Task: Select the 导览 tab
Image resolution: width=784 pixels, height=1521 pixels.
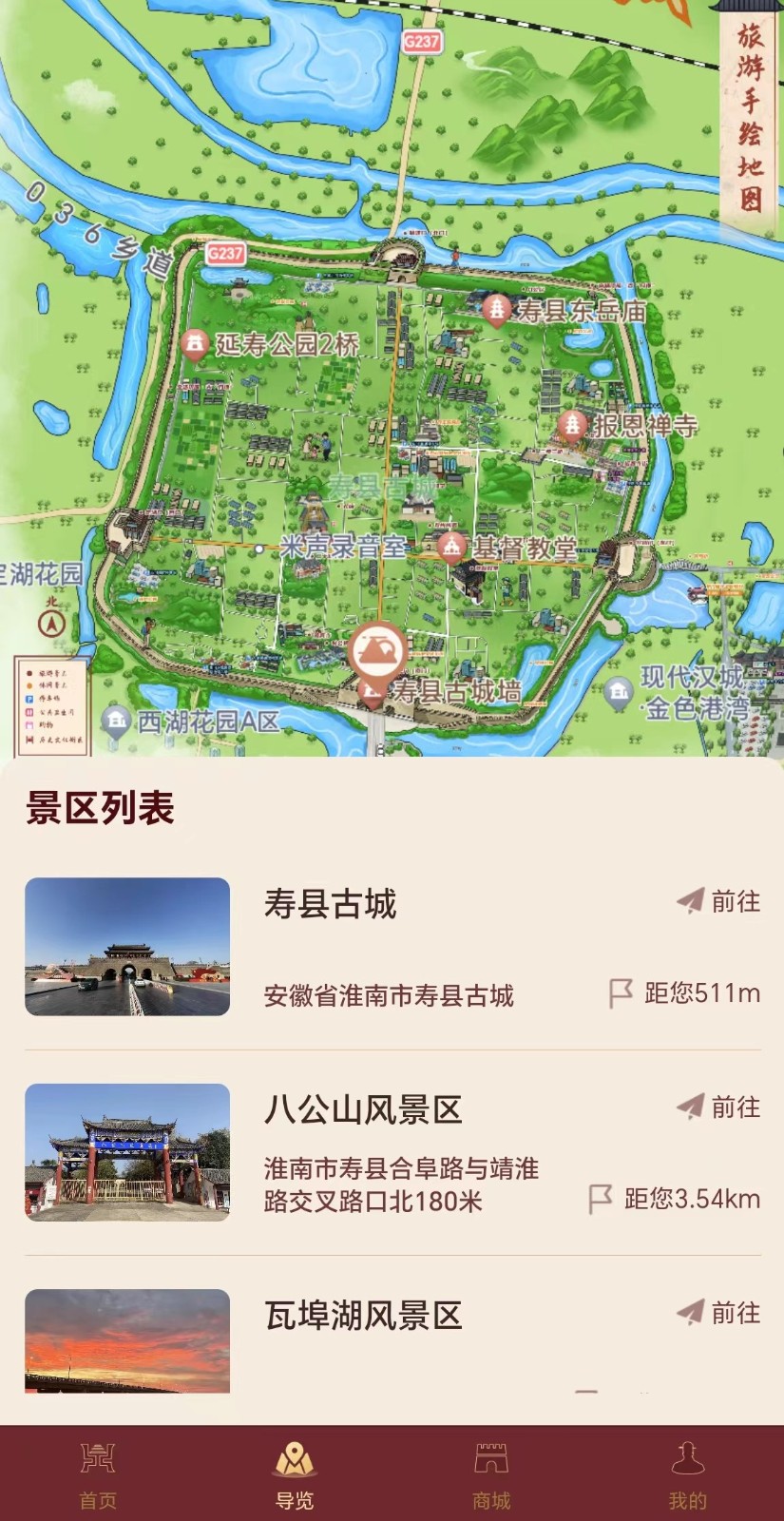Action: tap(294, 1474)
